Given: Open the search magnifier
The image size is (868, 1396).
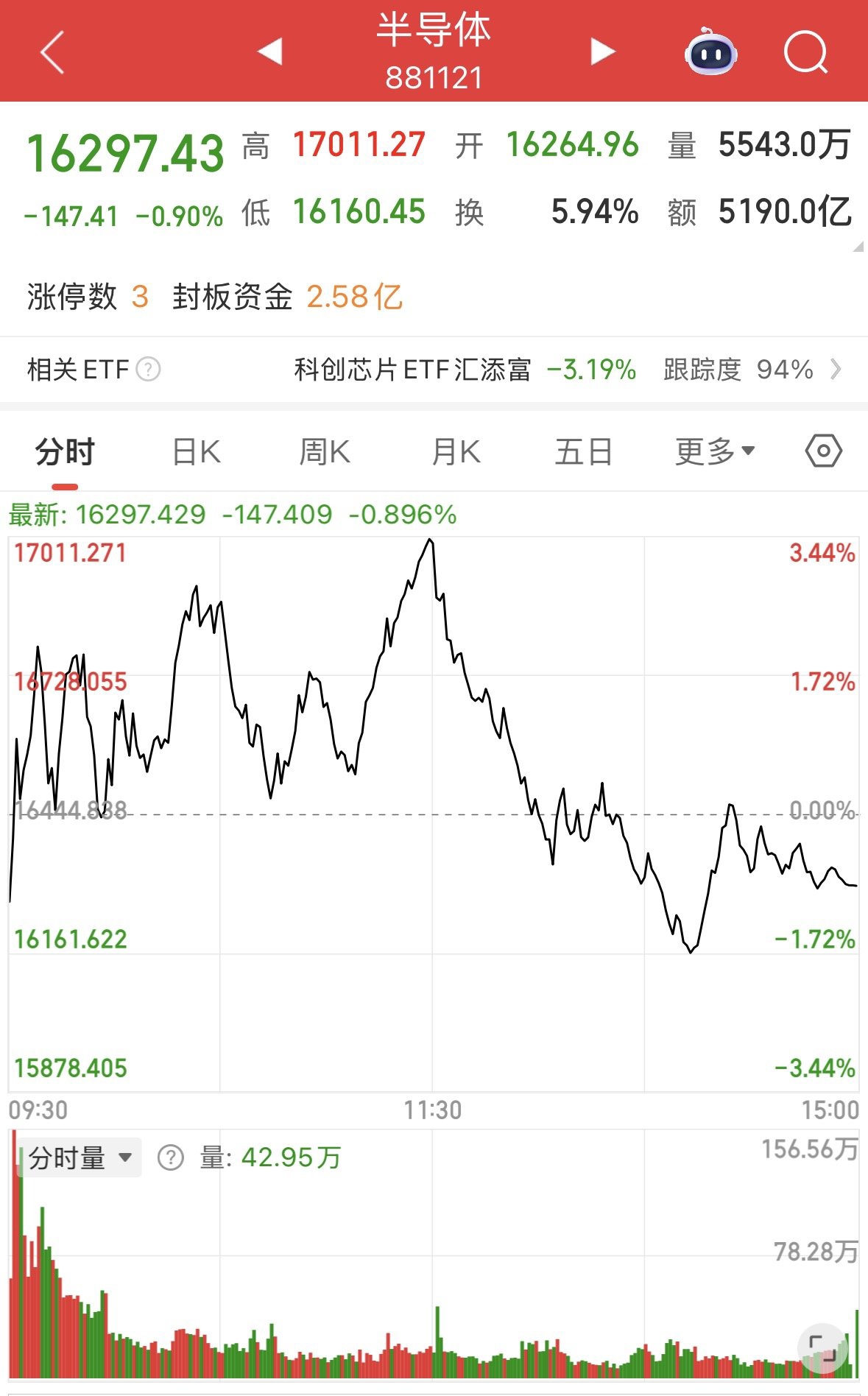Looking at the screenshot, I should (x=806, y=52).
